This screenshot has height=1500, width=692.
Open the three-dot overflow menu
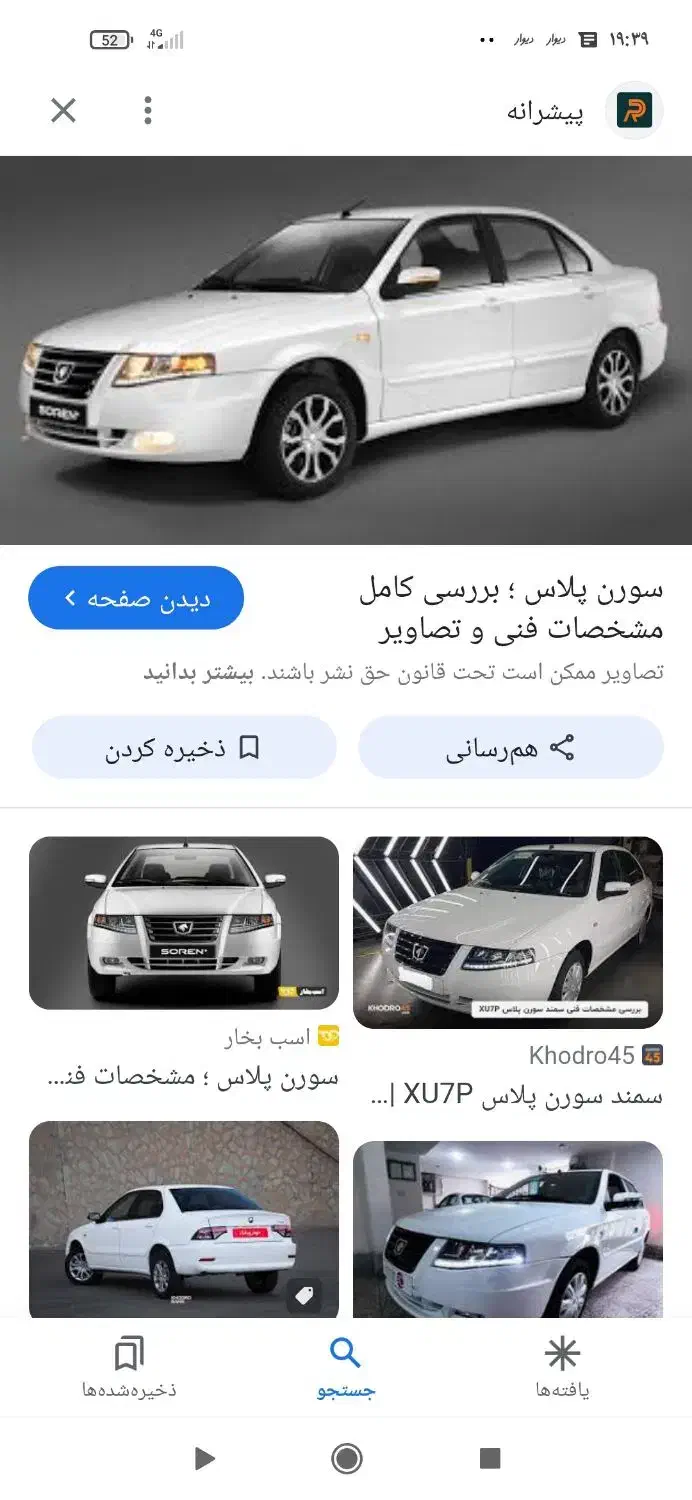pos(148,110)
